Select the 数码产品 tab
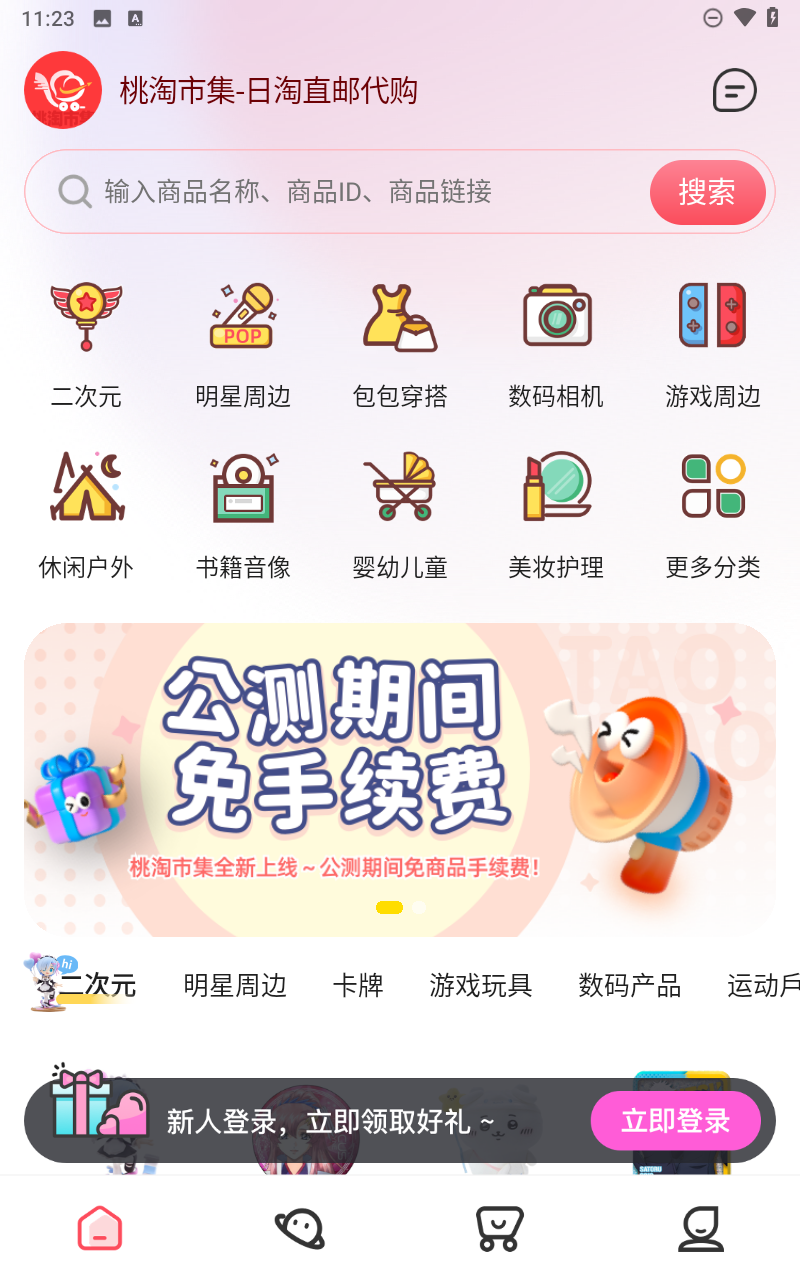Viewport: 800px width, 1280px height. pos(629,986)
